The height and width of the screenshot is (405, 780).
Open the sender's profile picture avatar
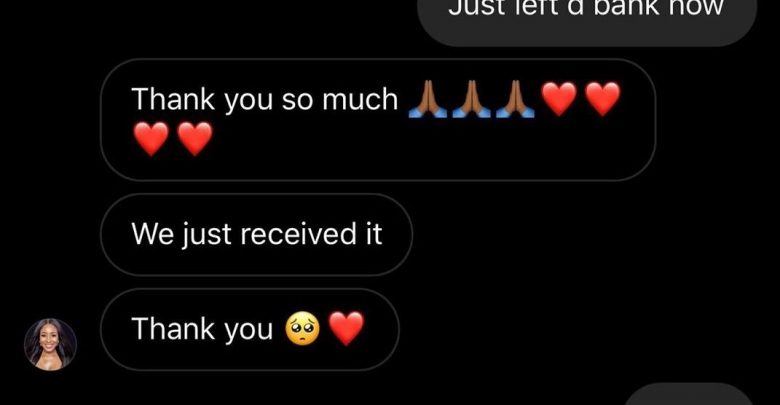(50, 344)
